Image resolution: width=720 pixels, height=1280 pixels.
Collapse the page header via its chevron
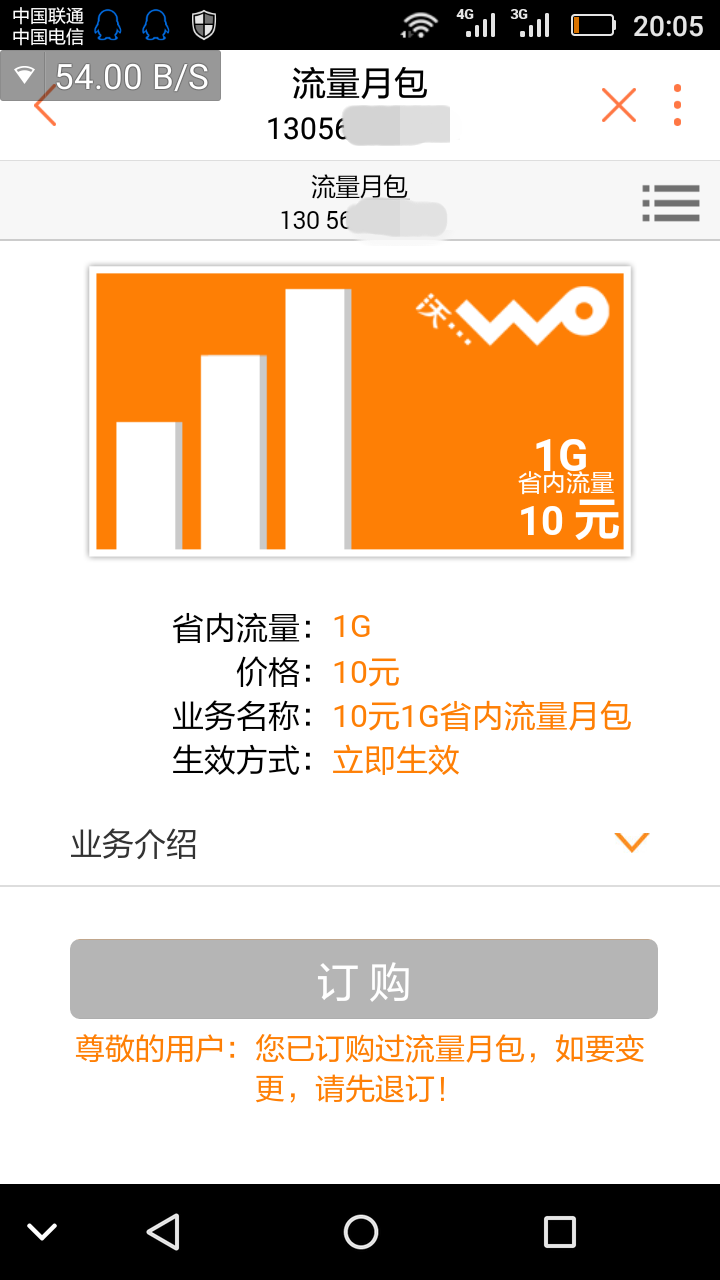coord(630,843)
